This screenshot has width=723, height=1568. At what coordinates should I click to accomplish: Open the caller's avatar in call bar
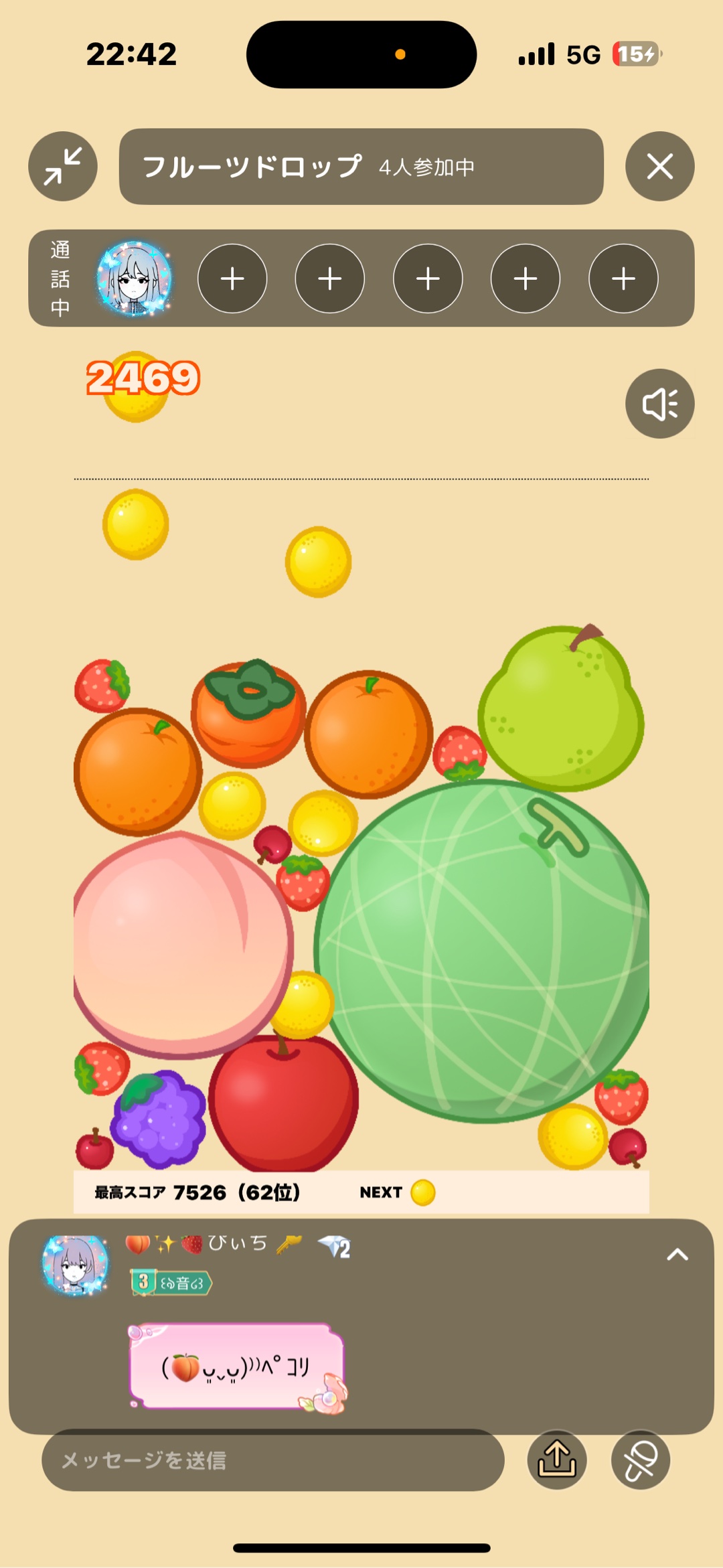pyautogui.click(x=134, y=279)
